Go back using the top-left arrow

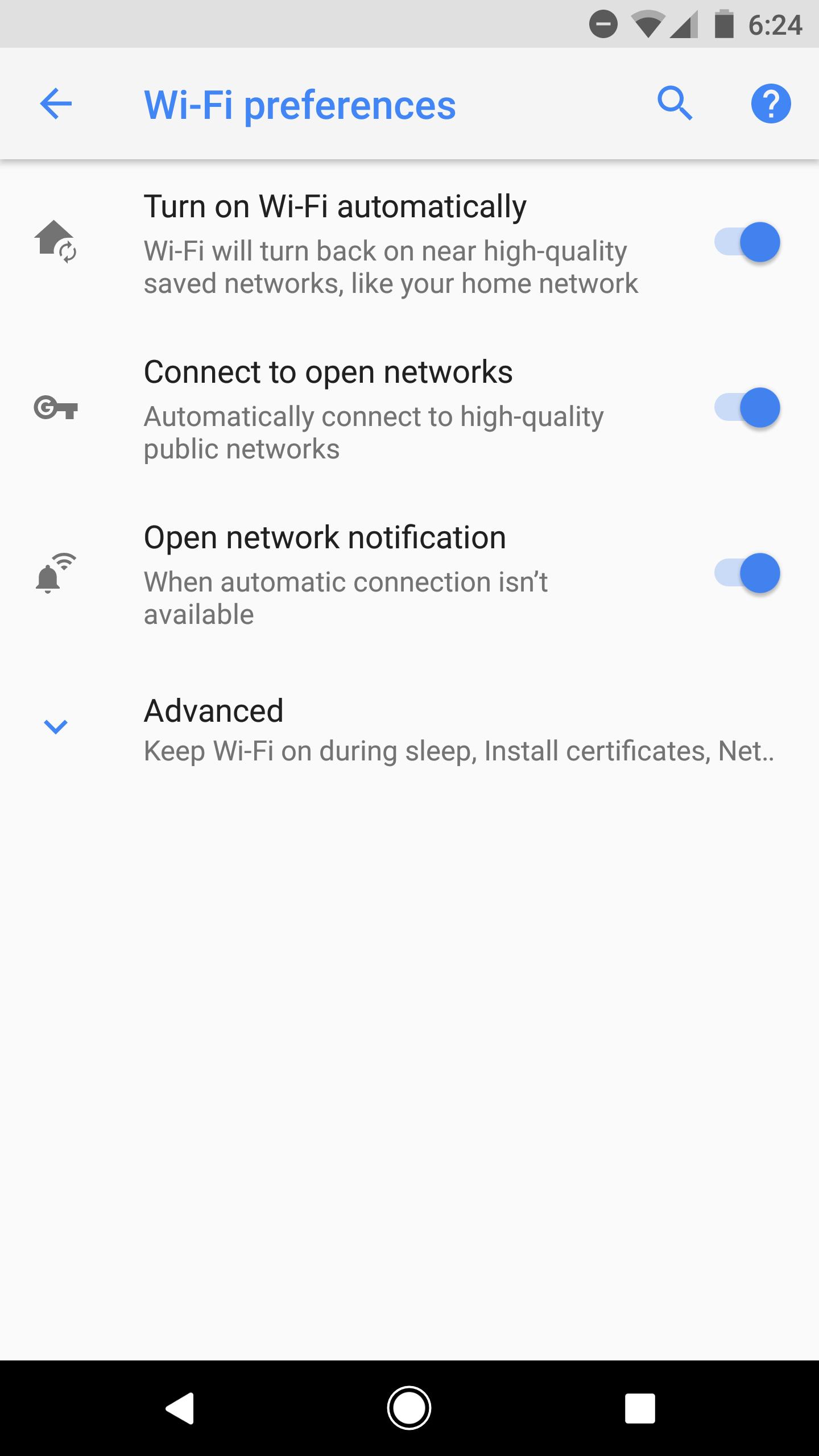pyautogui.click(x=55, y=104)
